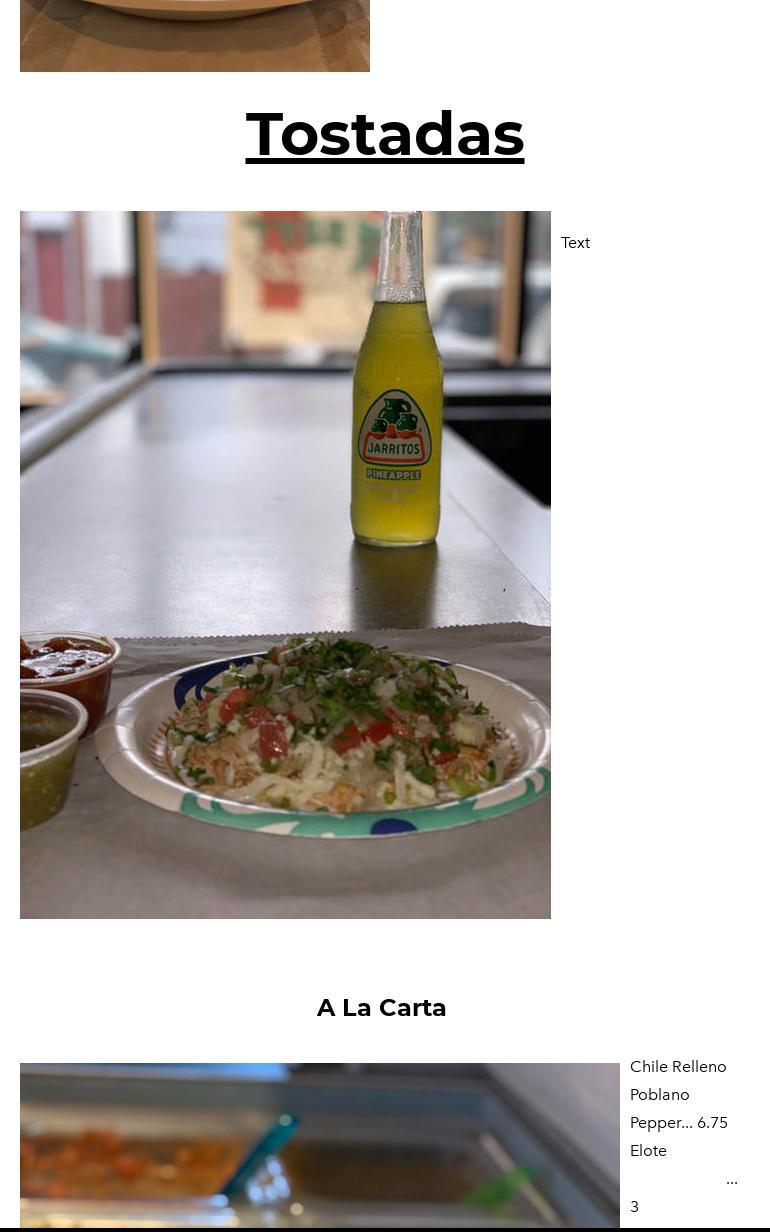
Task: Open the Tostadas plate photo
Action: (285, 565)
